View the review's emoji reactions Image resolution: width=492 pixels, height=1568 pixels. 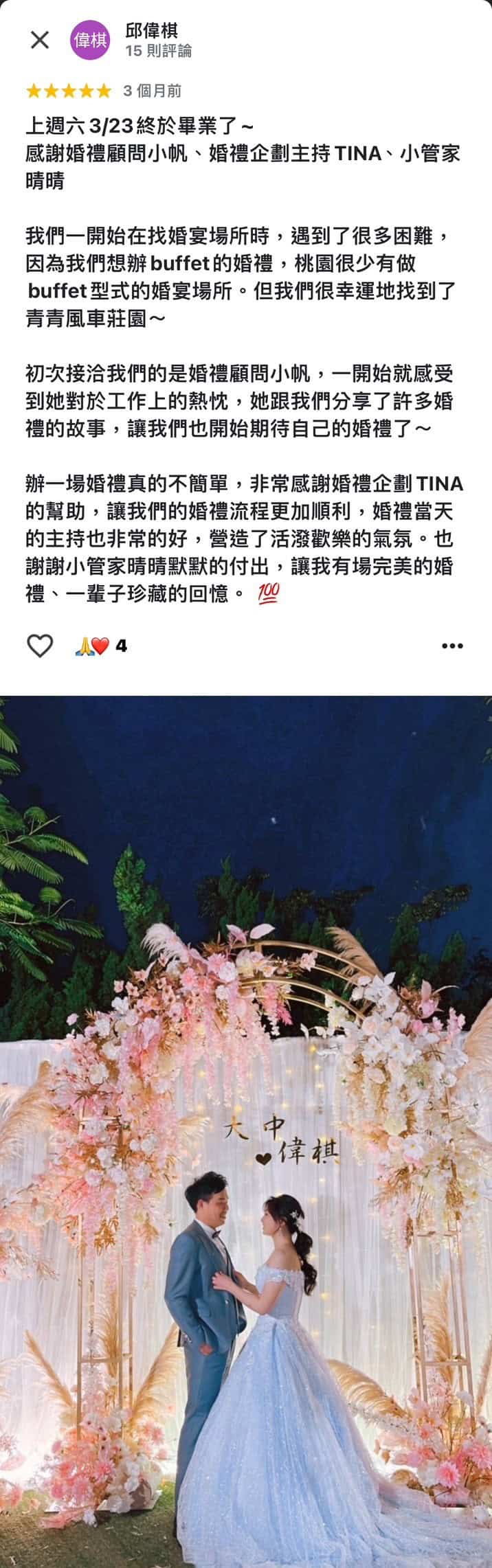point(101,646)
